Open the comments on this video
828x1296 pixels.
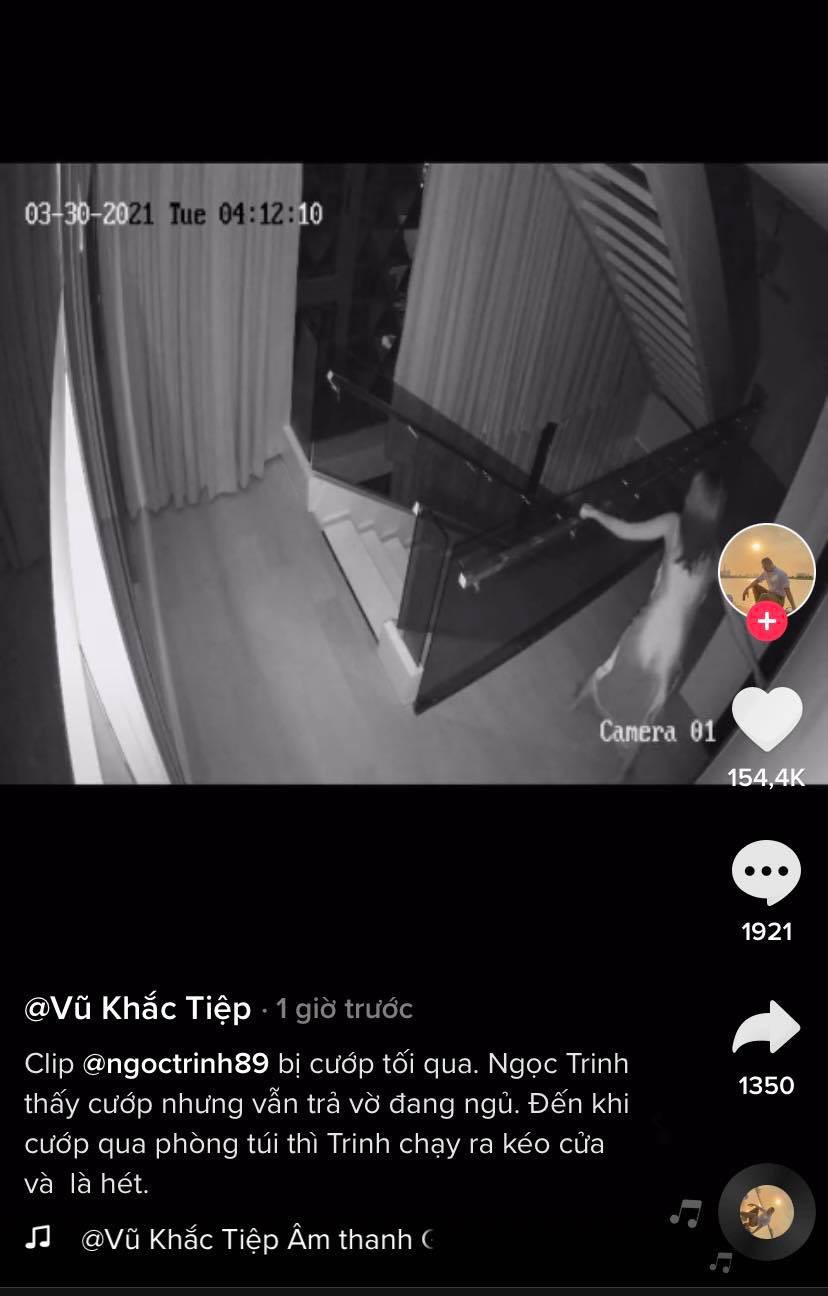point(766,873)
